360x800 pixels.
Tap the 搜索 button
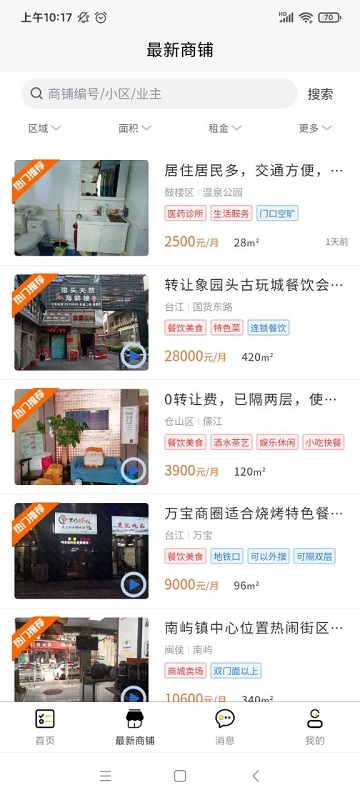320,94
